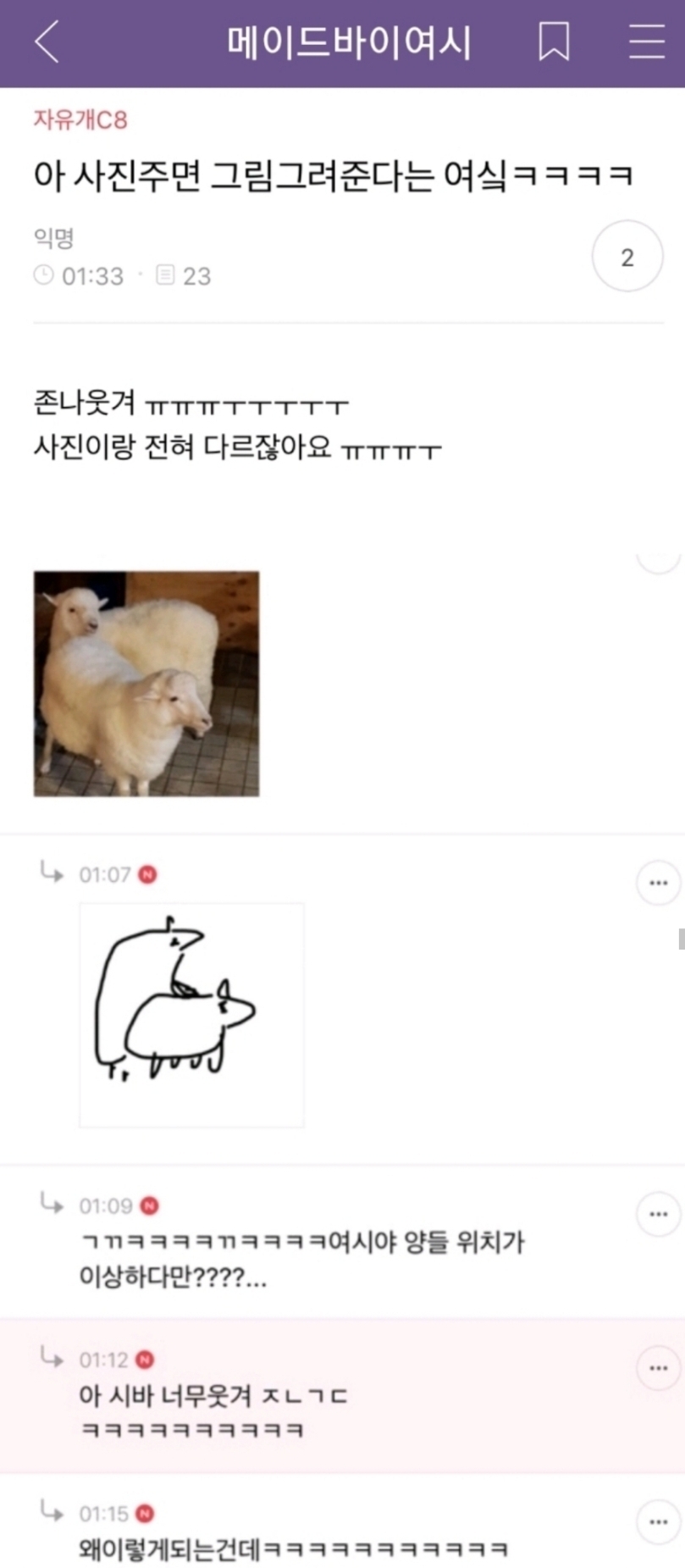This screenshot has height=1568, width=685.
Task: View the sheep photo in the post
Action: [146, 684]
